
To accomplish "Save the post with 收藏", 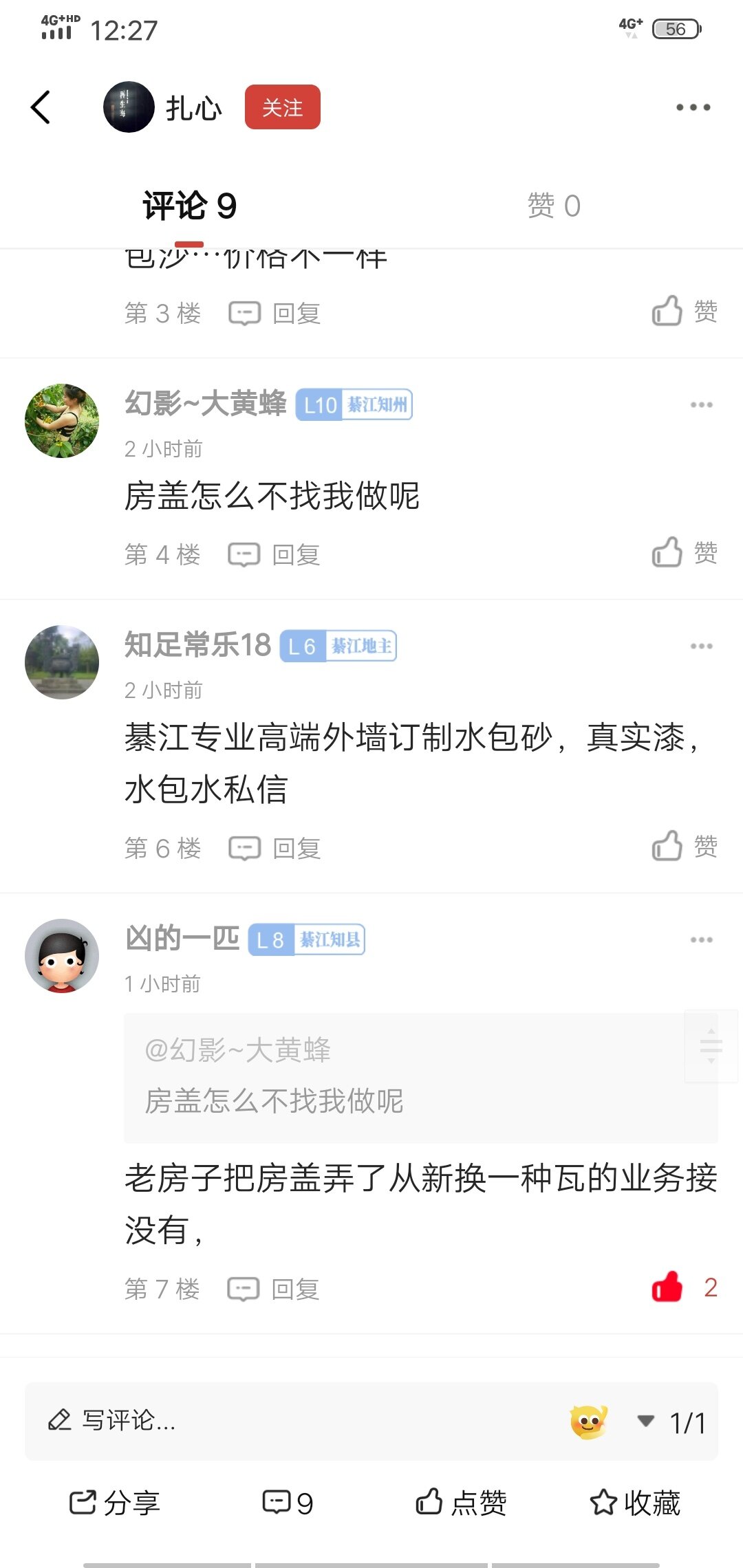I will click(635, 1503).
